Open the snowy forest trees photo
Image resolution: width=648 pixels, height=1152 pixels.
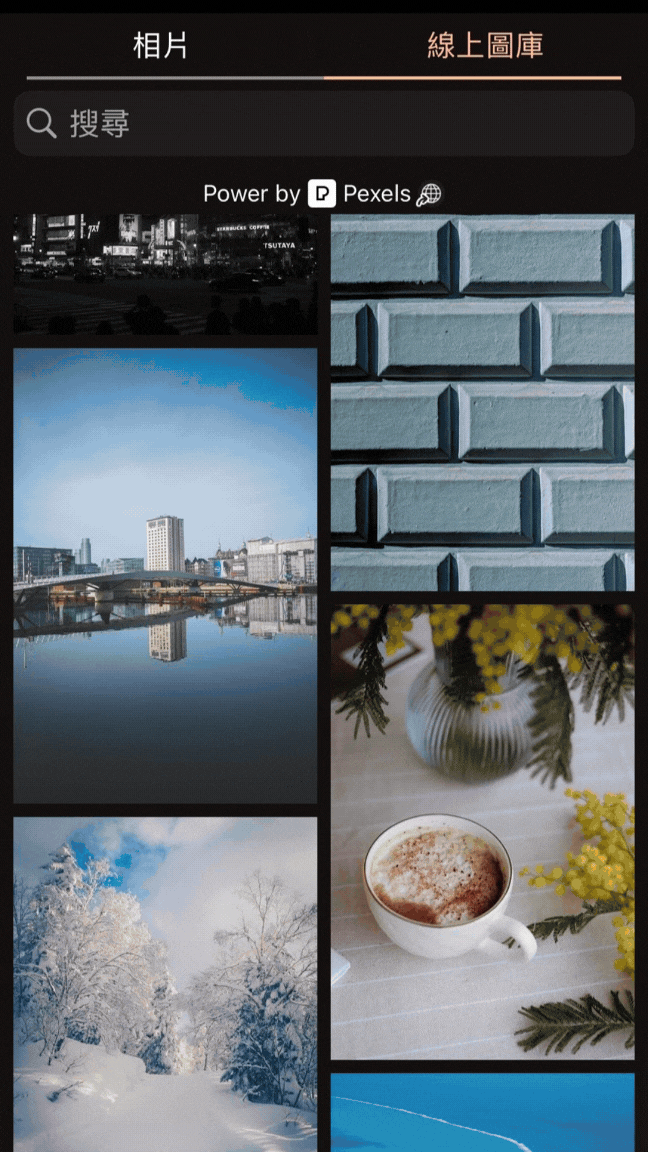pos(165,984)
